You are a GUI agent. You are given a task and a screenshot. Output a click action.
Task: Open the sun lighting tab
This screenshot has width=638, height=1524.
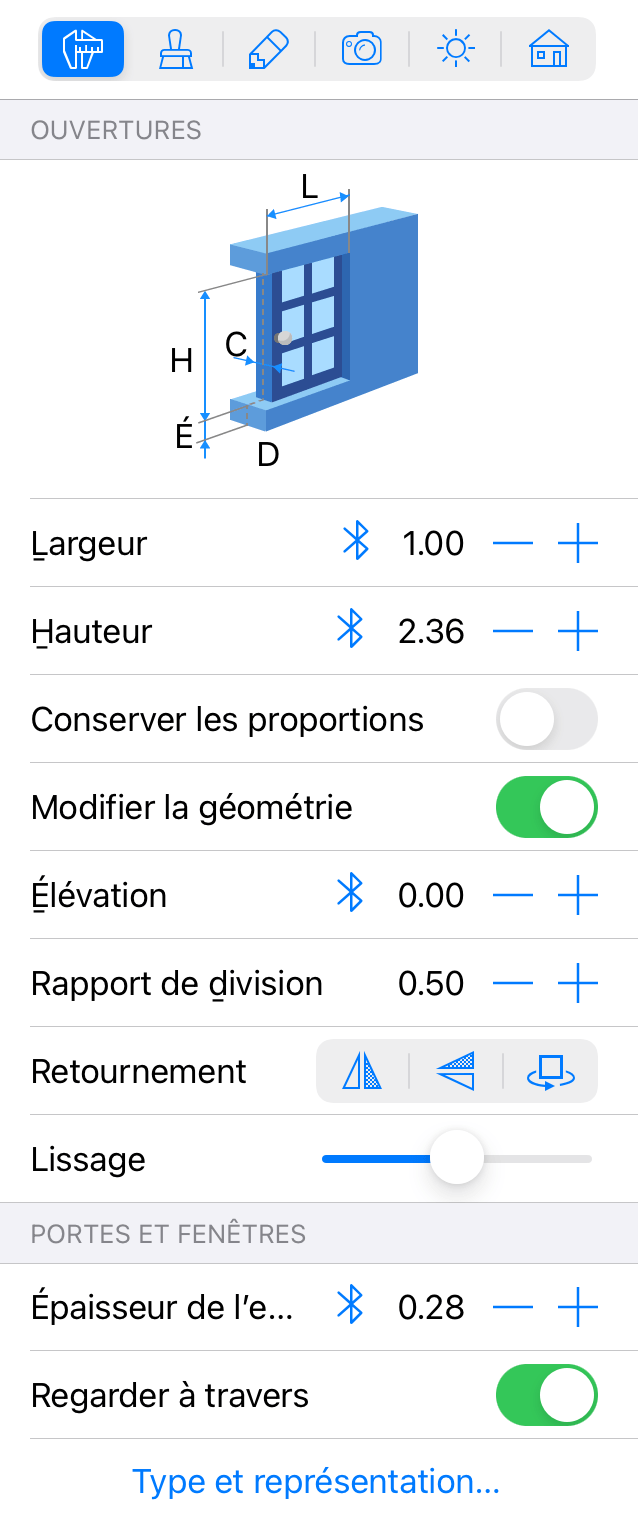pyautogui.click(x=455, y=48)
